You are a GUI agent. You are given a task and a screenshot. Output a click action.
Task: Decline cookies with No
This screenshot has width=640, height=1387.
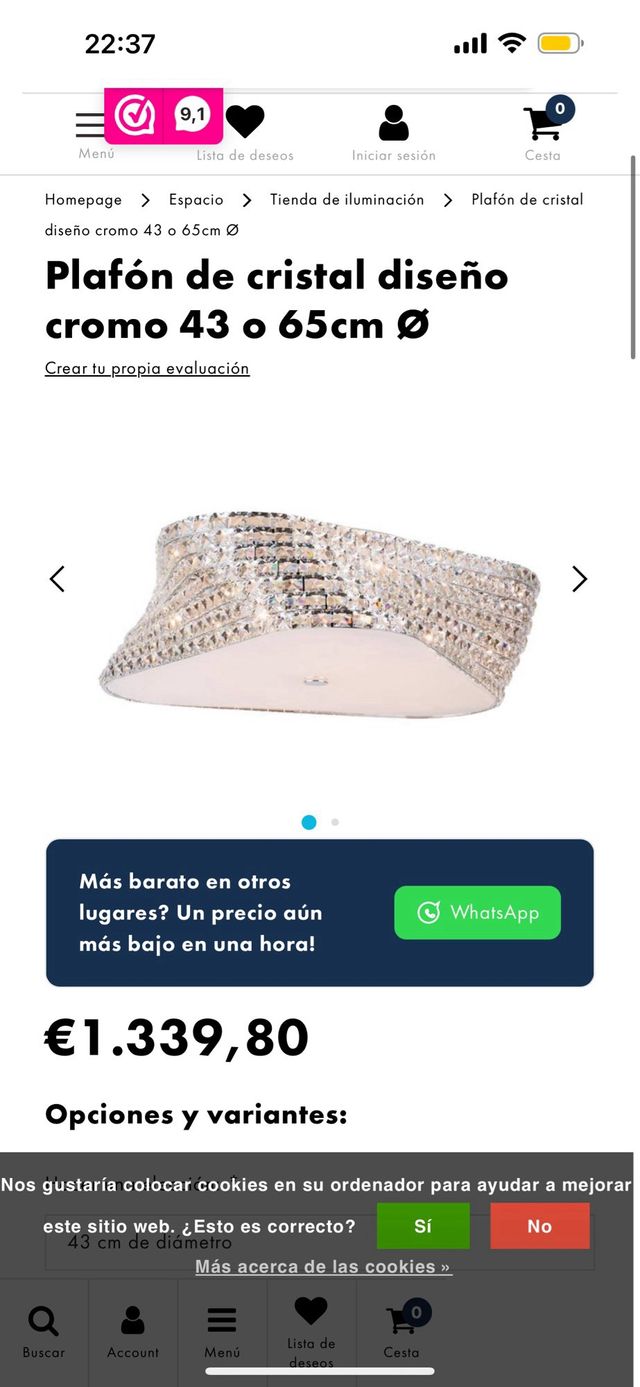click(x=539, y=1226)
